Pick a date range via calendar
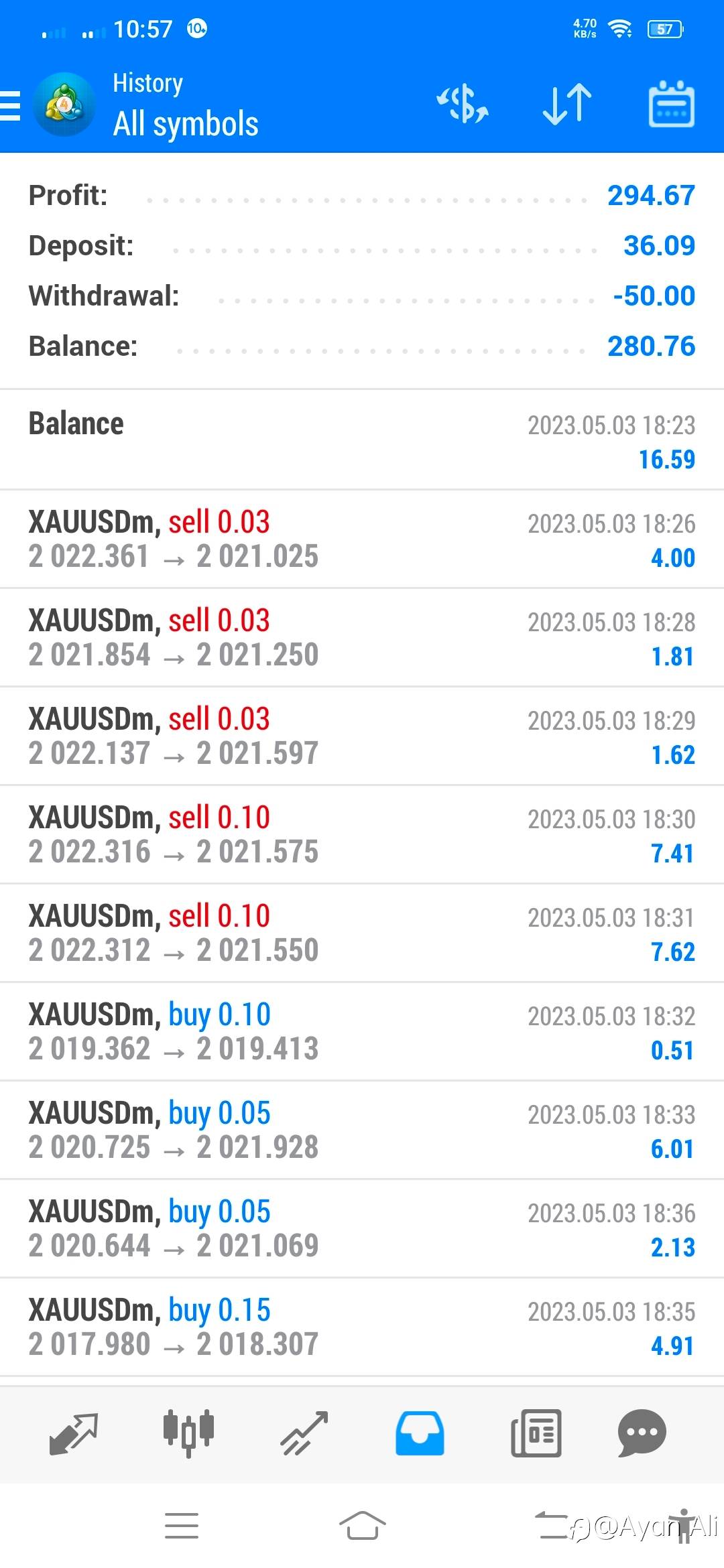This screenshot has height=1568, width=724. [x=671, y=105]
